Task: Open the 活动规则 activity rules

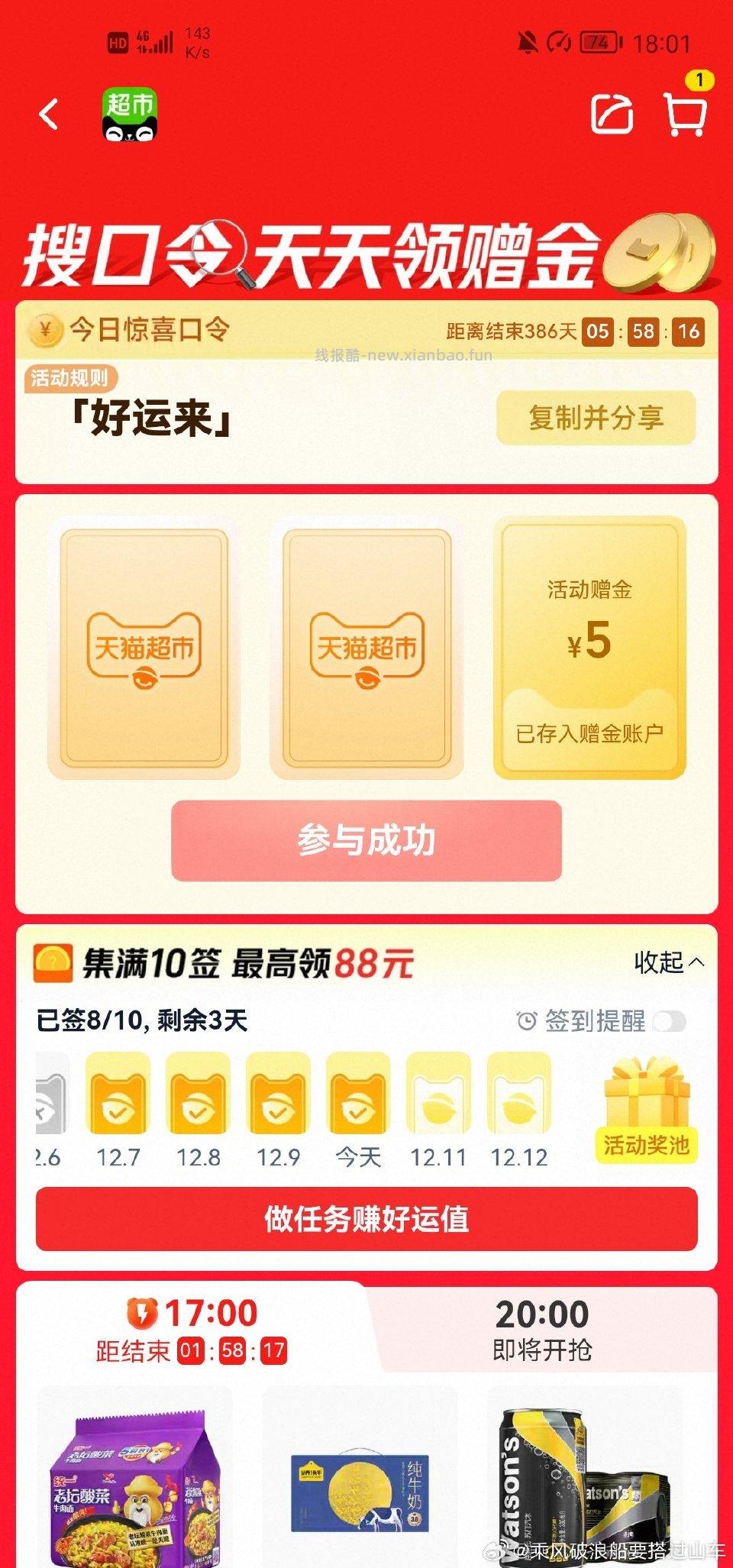Action: coord(70,378)
